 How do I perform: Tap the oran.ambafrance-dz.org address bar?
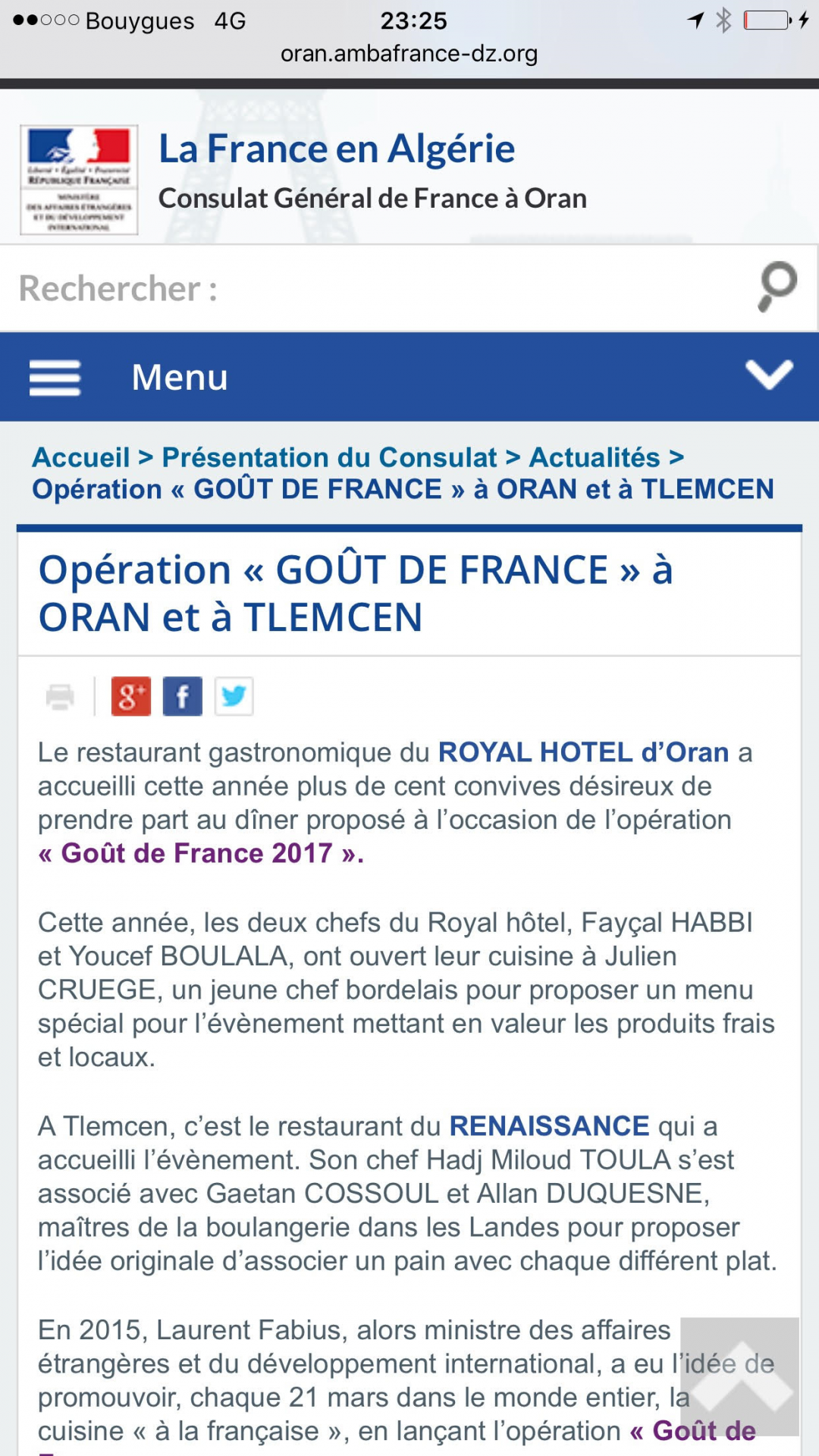(409, 54)
